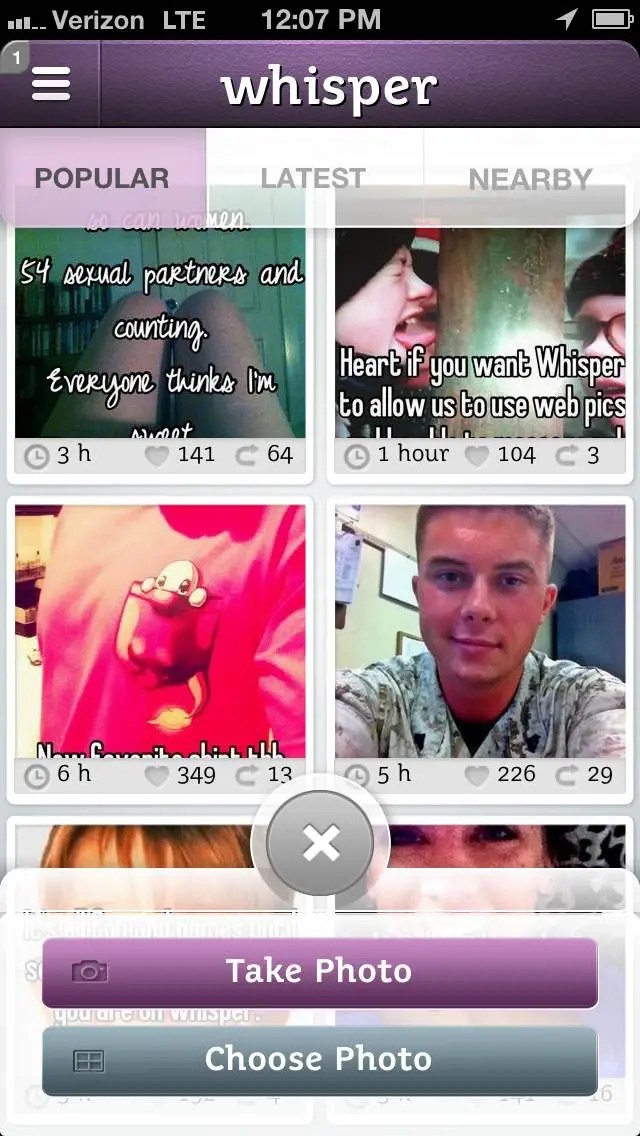The height and width of the screenshot is (1136, 640).
Task: Tap Take Photo button
Action: pos(319,971)
